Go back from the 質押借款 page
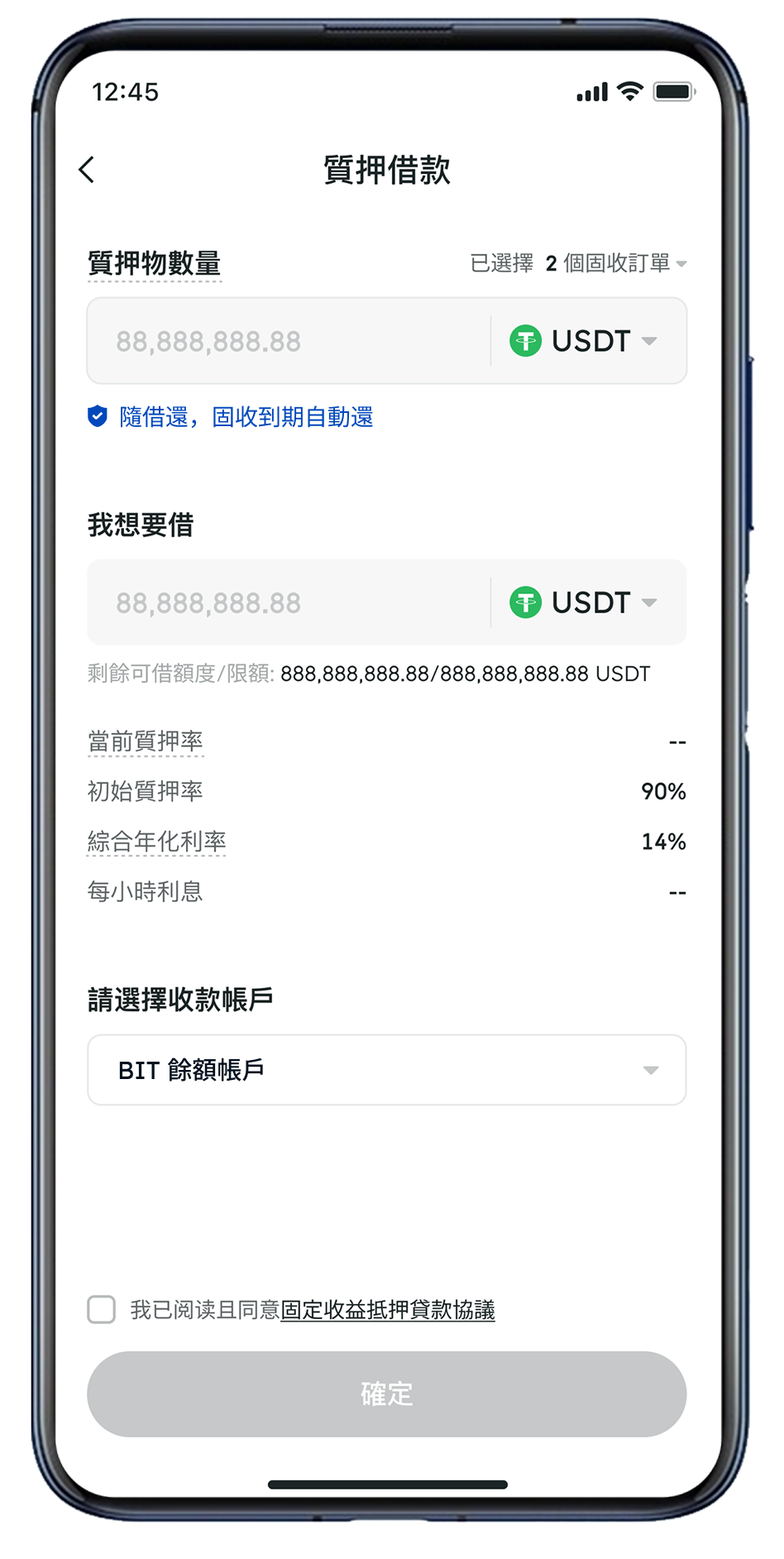 coord(87,170)
